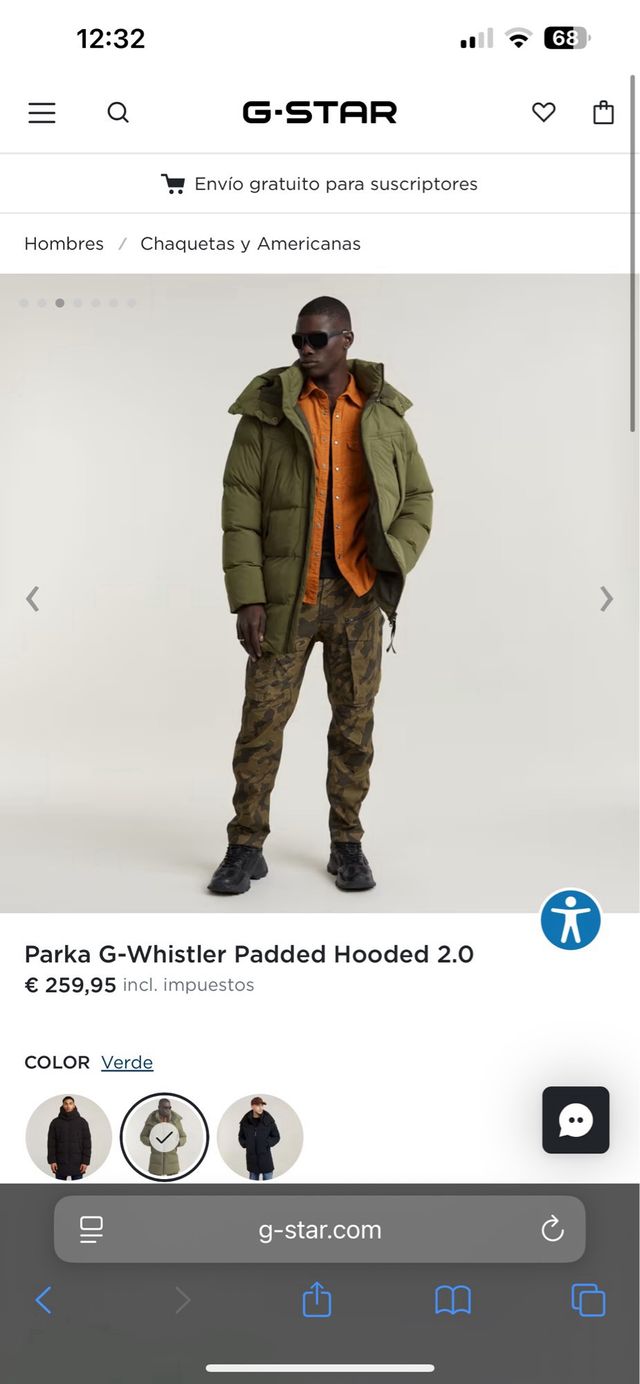
Task: Select the green parka color
Action: [x=164, y=1137]
